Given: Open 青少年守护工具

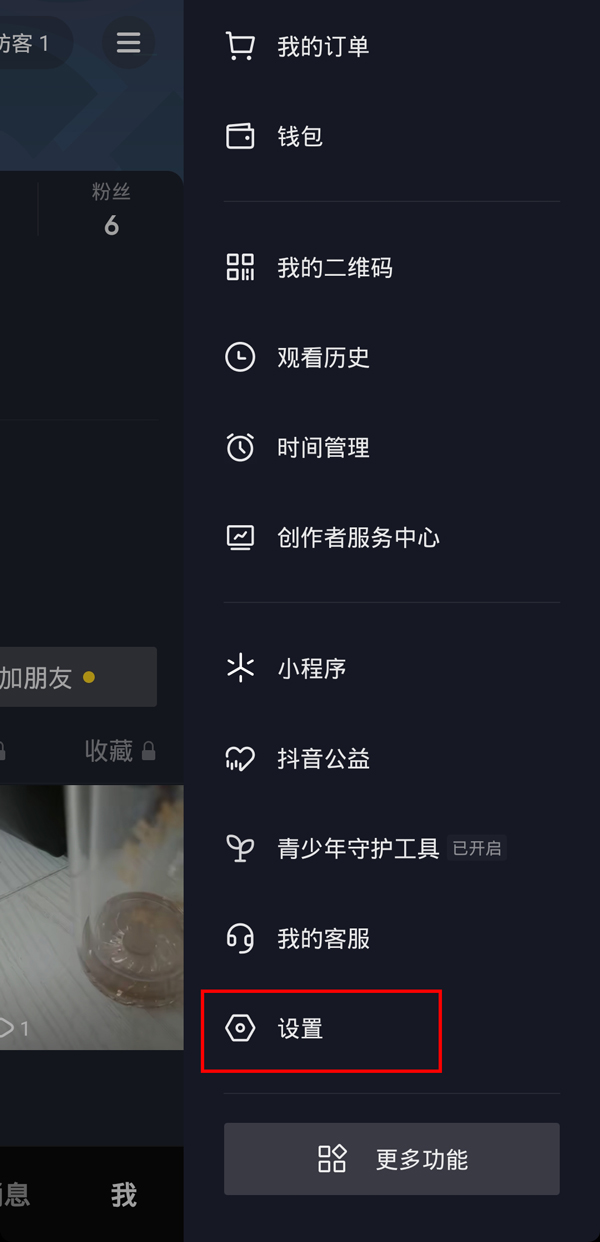Looking at the screenshot, I should click(x=357, y=848).
